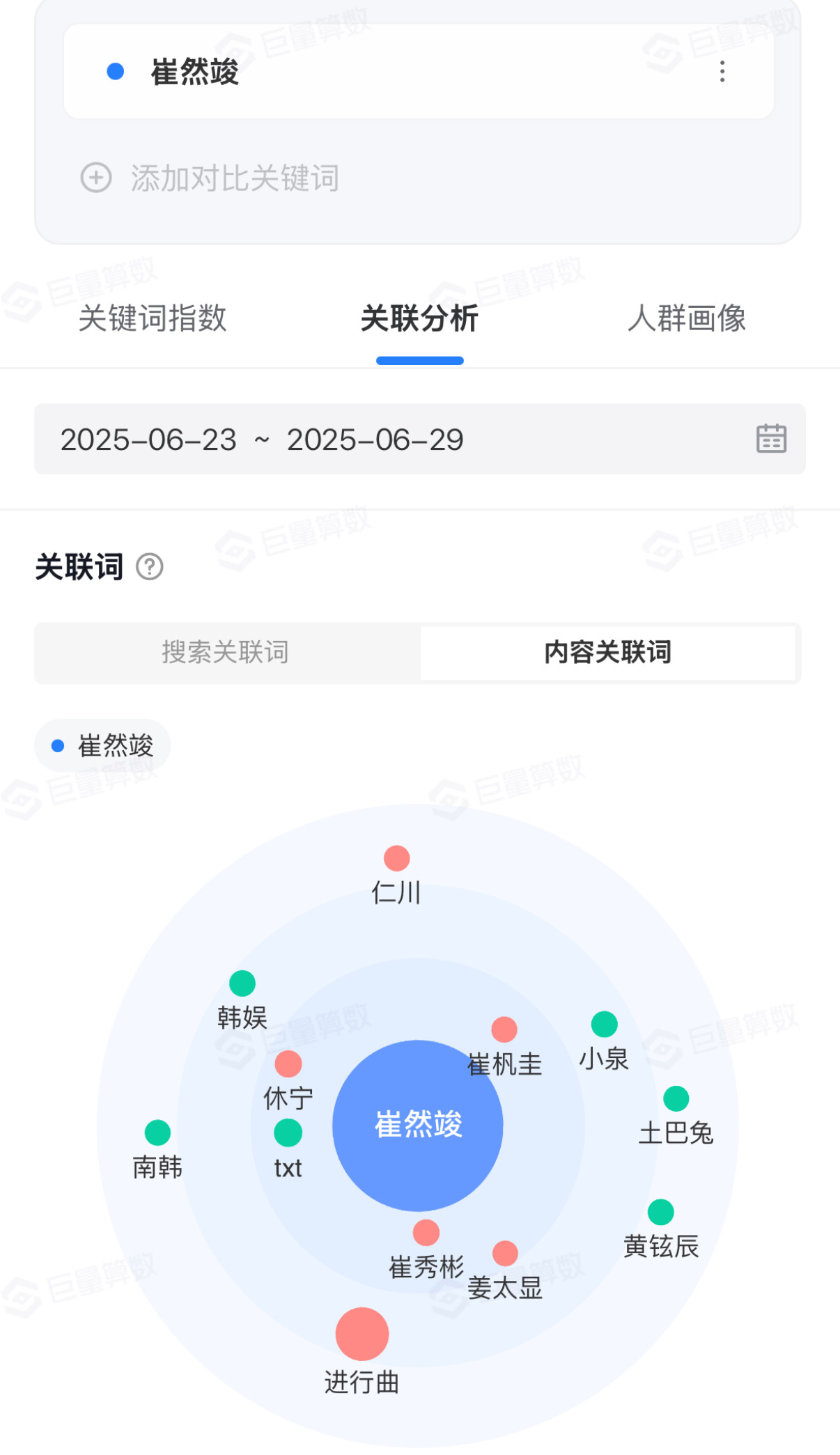840x1455 pixels.
Task: Open the date range picker
Action: pos(419,439)
